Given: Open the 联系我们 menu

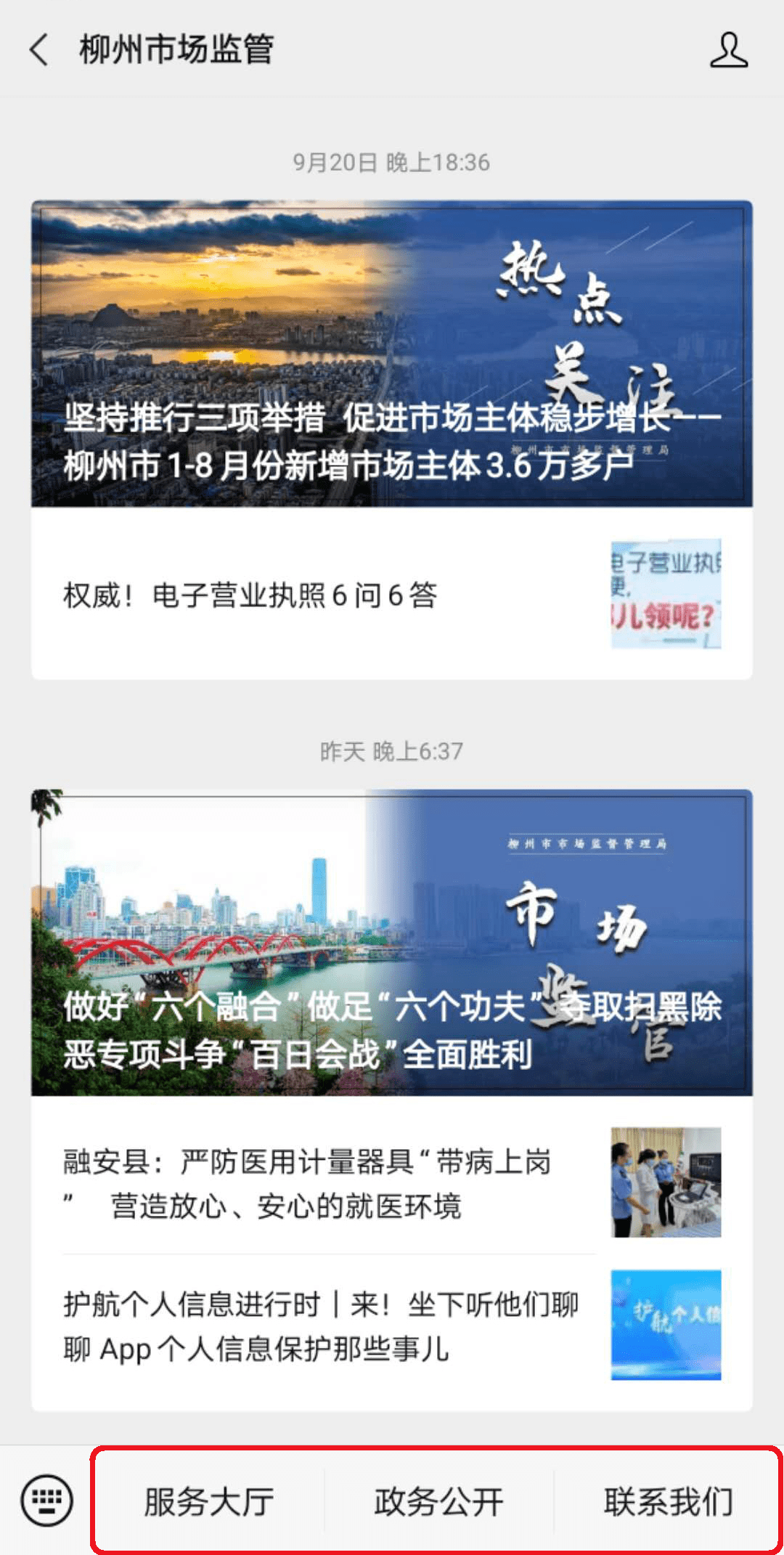Looking at the screenshot, I should 668,1501.
